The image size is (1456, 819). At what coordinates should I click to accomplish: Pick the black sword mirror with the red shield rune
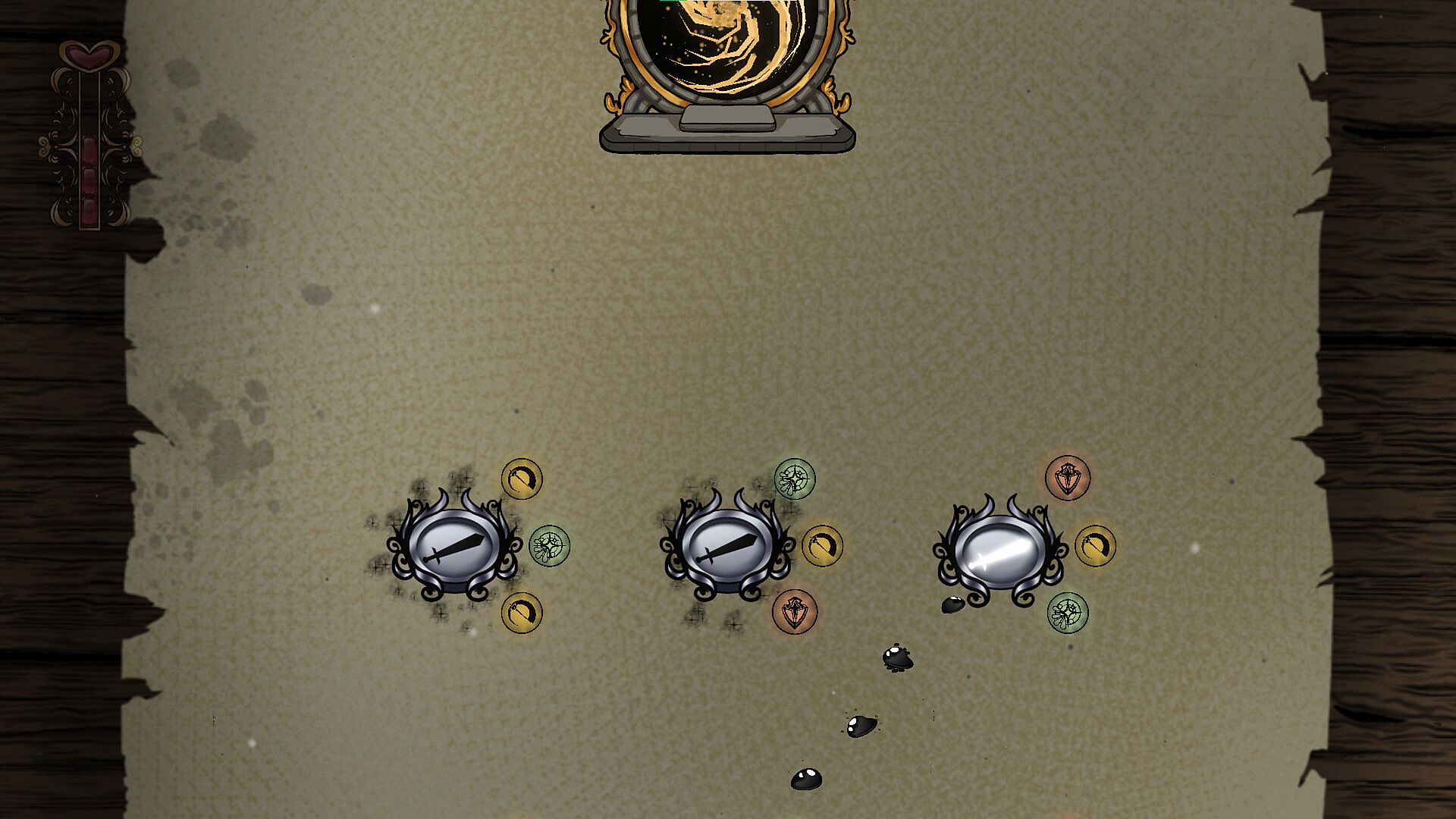click(x=727, y=549)
